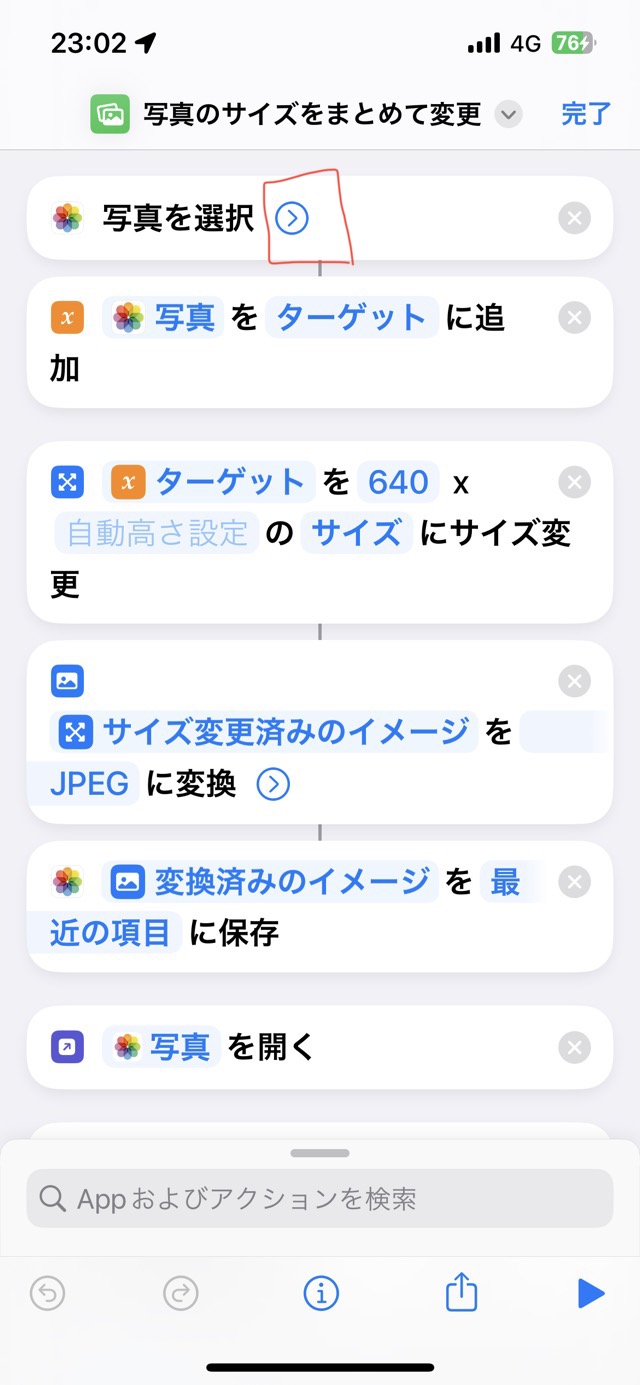The height and width of the screenshot is (1385, 640).
Task: Search in Appおよびアクションを検索 field
Action: pyautogui.click(x=320, y=1198)
